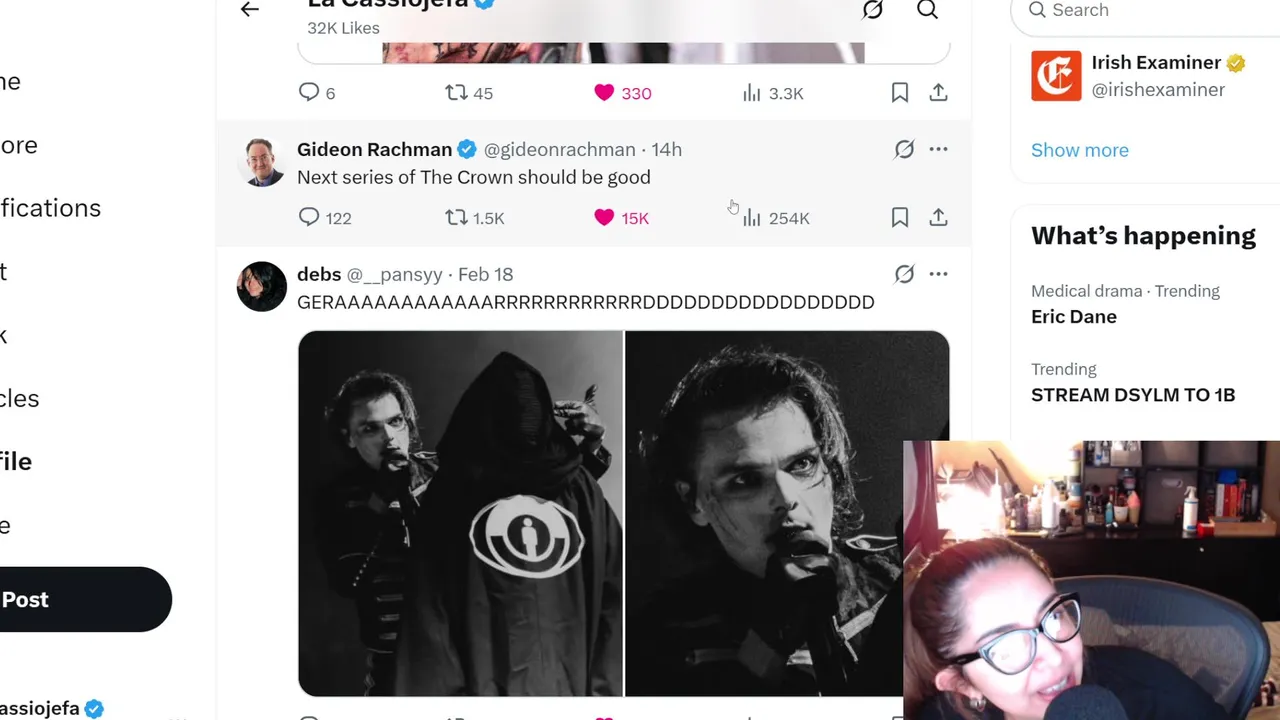Open more options on Gideon Rachman's post
The width and height of the screenshot is (1280, 720).
(938, 149)
